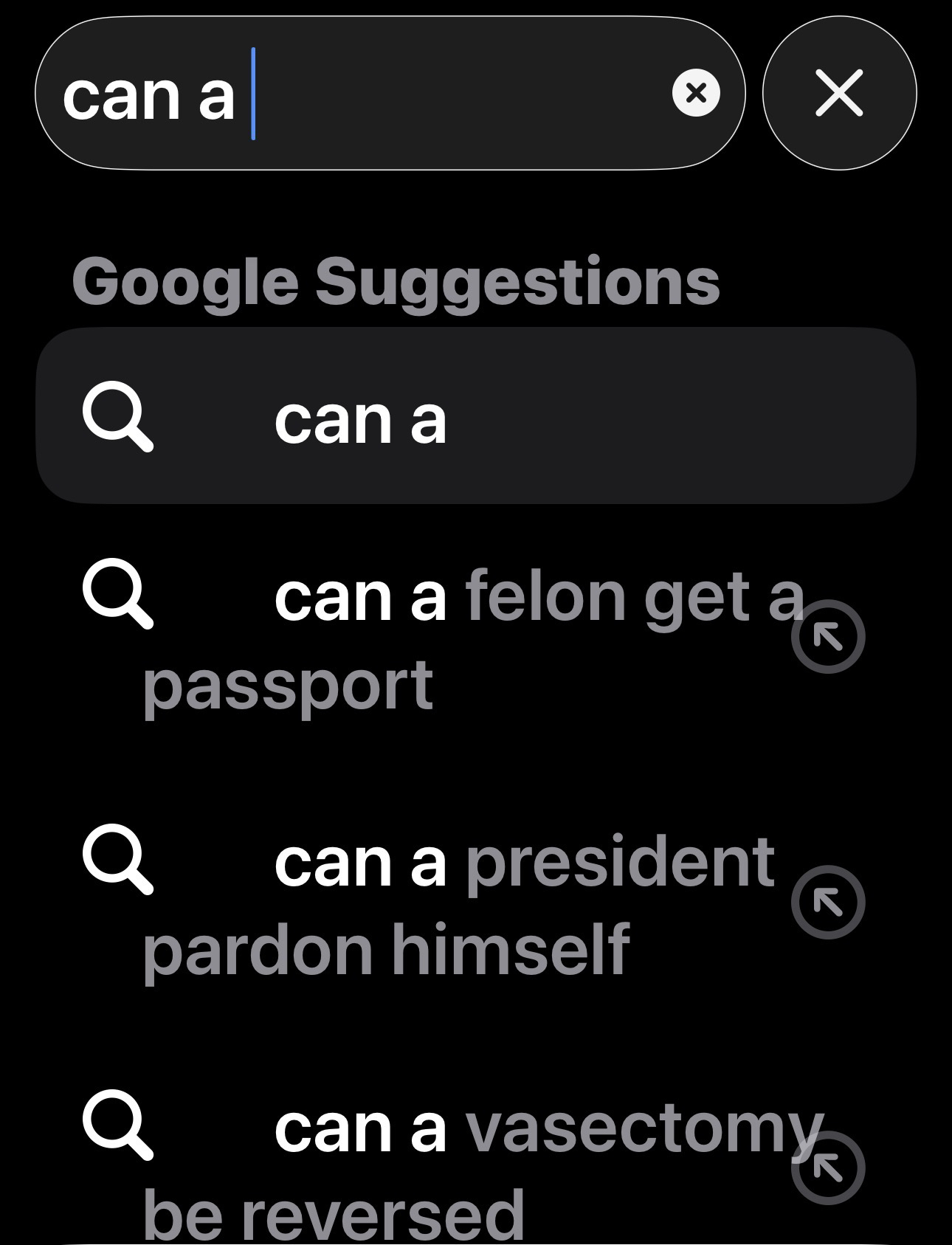The image size is (952, 1245).
Task: Search for plain "can a" suggestion
Action: tap(360, 419)
